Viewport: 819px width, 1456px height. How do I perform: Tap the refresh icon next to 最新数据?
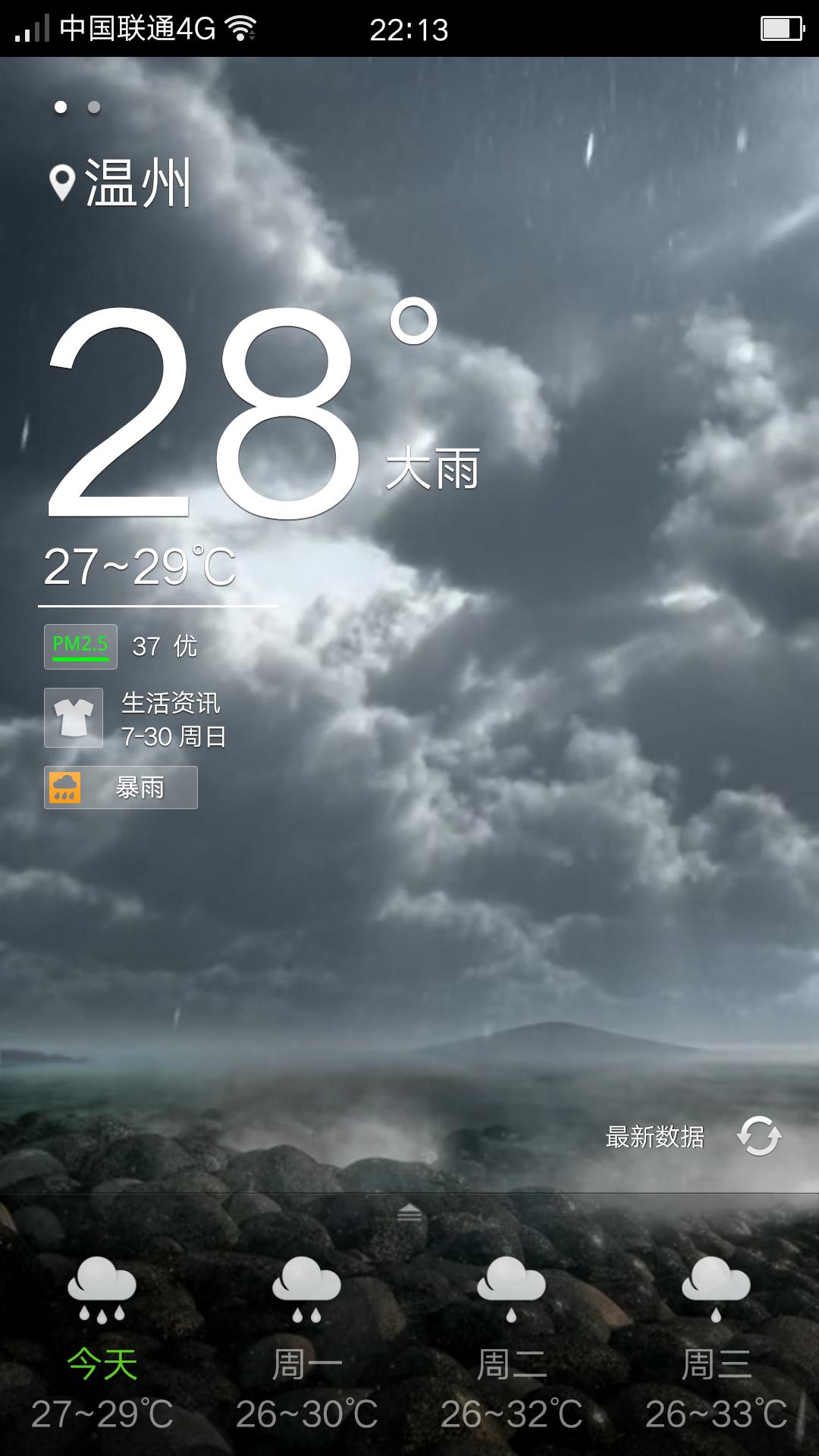[x=758, y=1136]
